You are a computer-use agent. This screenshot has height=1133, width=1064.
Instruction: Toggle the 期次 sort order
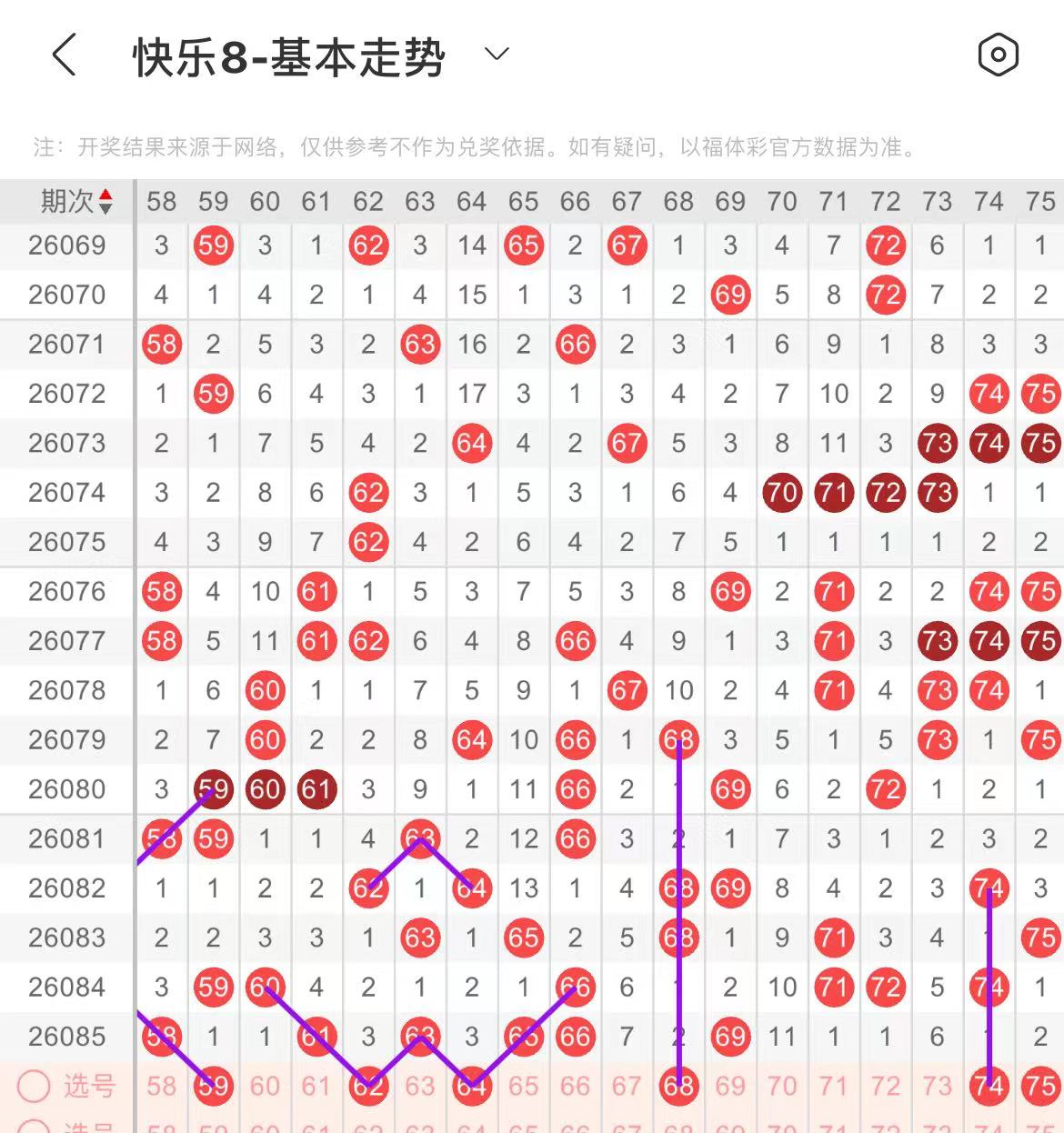[105, 201]
